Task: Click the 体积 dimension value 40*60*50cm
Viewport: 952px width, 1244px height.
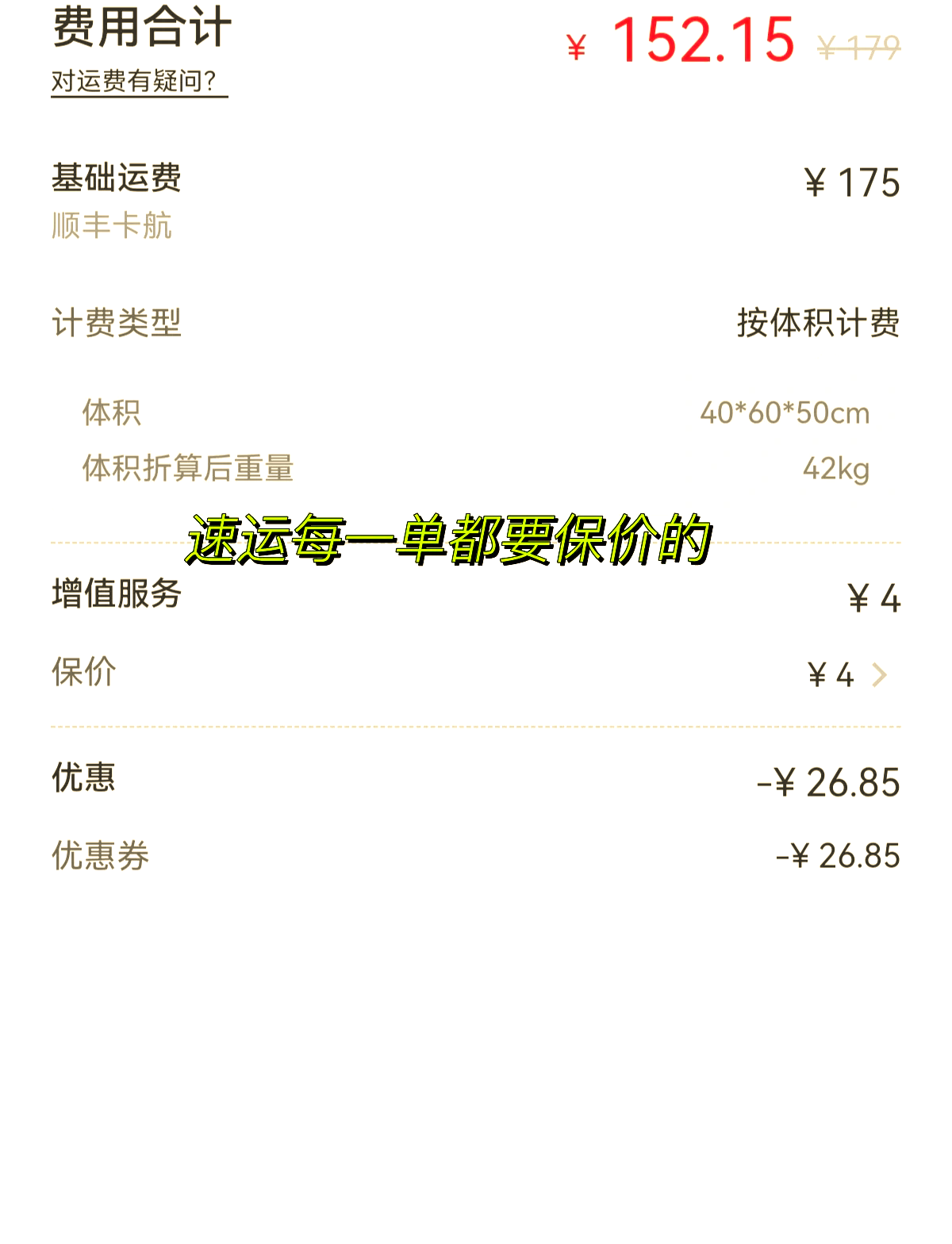Action: 784,413
